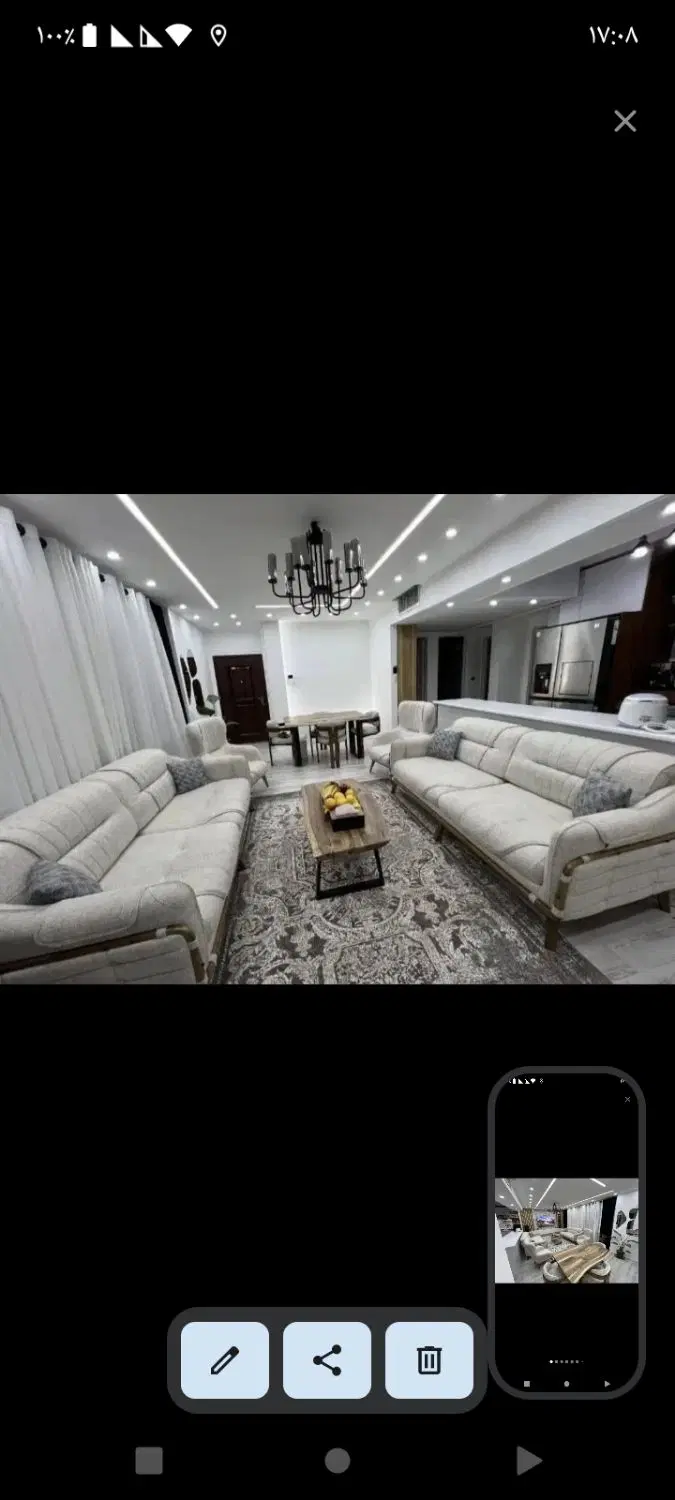Open the screenshot preview thumbnail
Screen dimensions: 675x1500
[x=566, y=1232]
